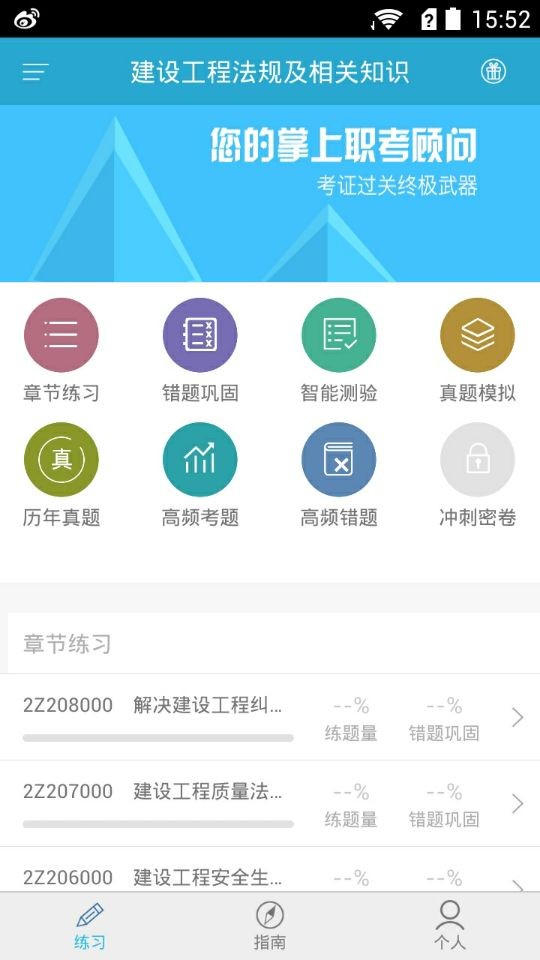Open 高频考题
Image resolution: width=540 pixels, height=960 pixels.
pyautogui.click(x=200, y=475)
